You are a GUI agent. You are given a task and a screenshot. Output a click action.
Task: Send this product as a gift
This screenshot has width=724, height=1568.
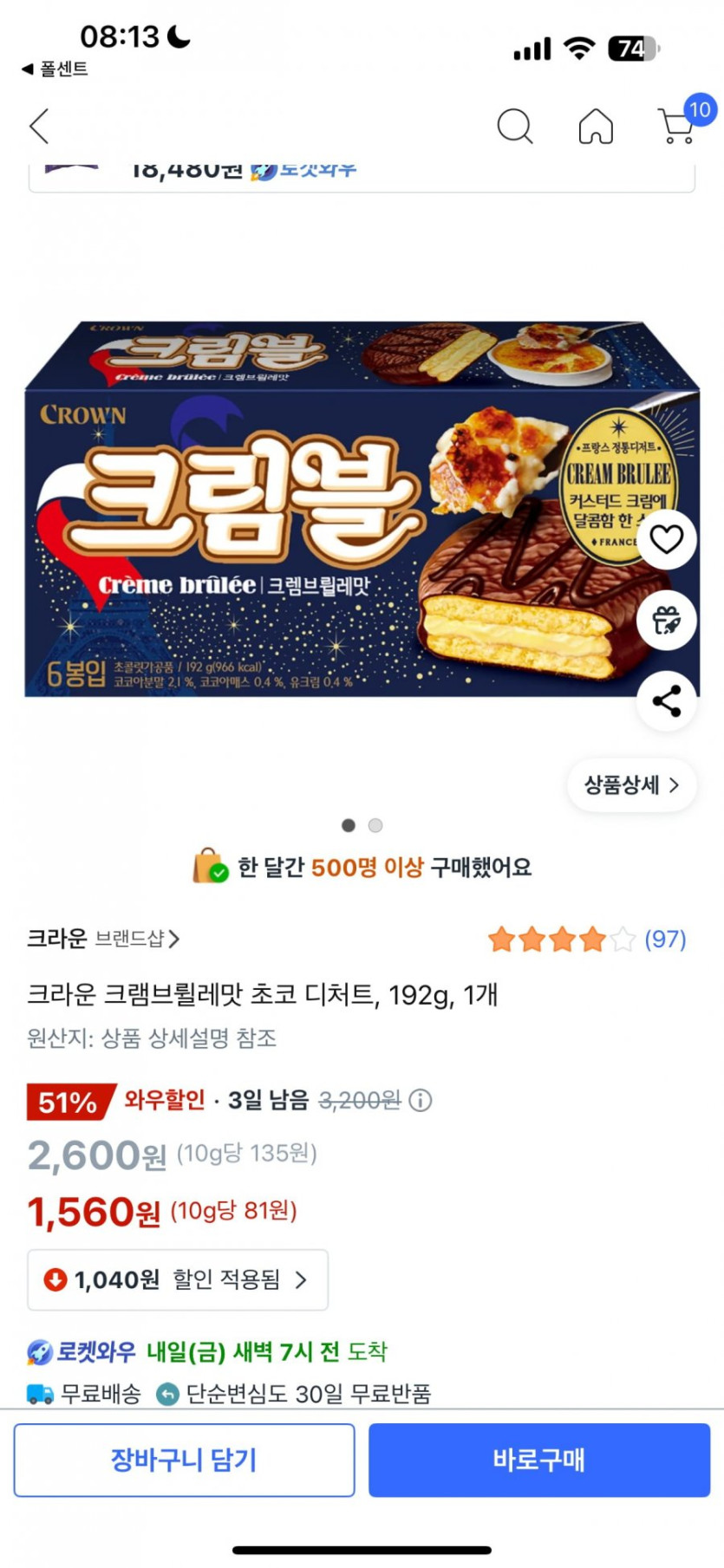point(666,620)
